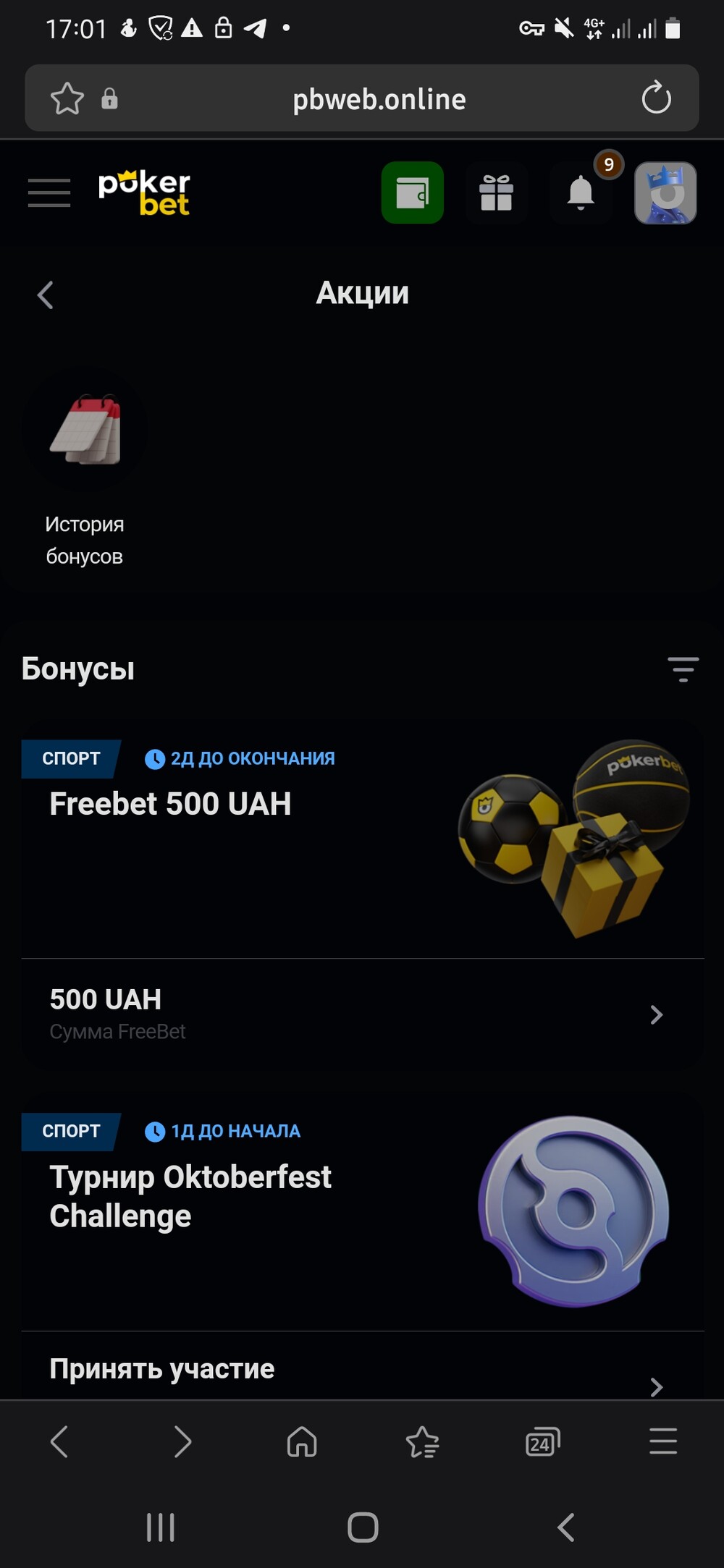Image resolution: width=724 pixels, height=1568 pixels.
Task: Open the profile avatar
Action: 665,192
